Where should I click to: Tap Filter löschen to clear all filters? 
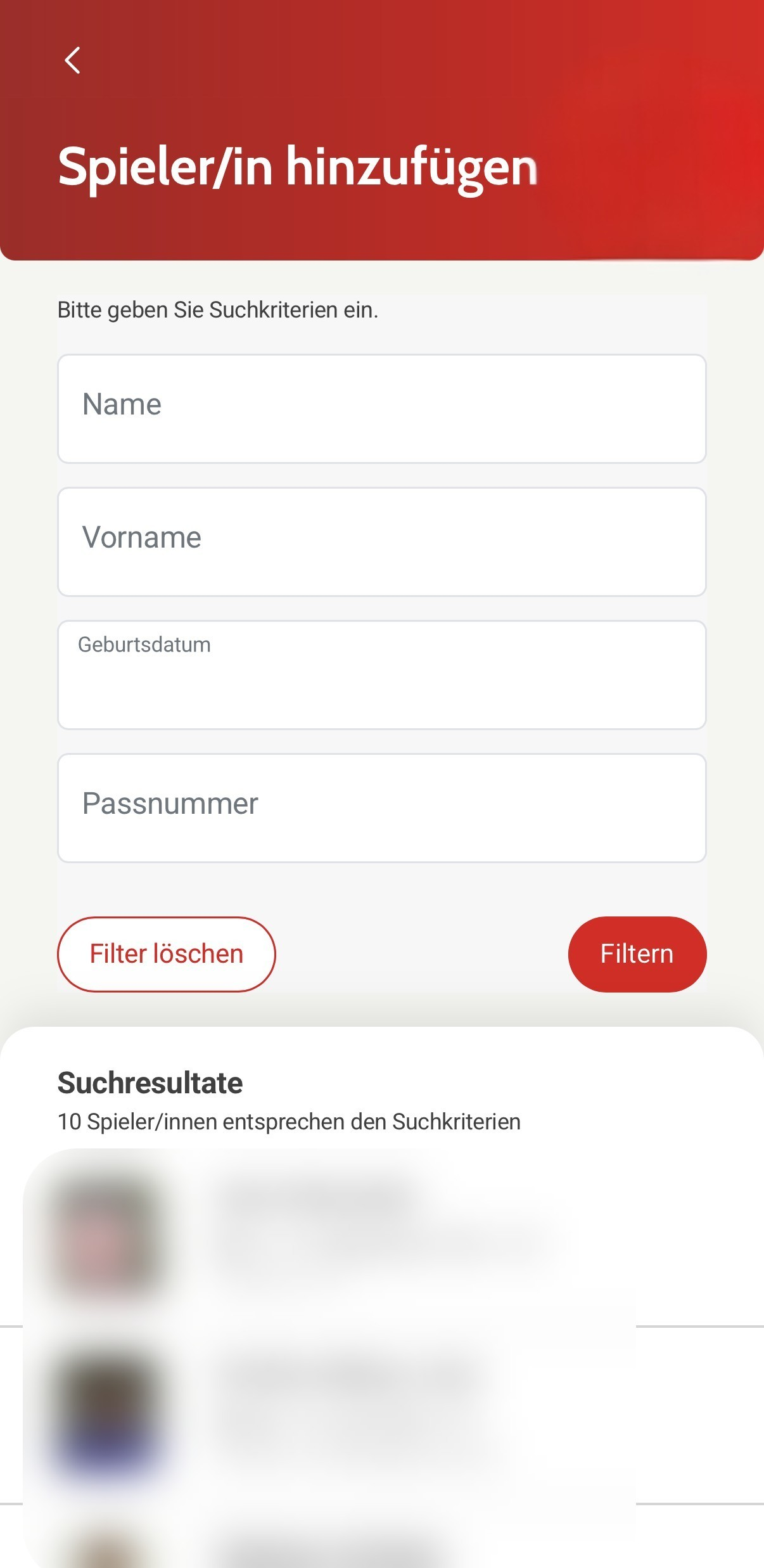[165, 953]
